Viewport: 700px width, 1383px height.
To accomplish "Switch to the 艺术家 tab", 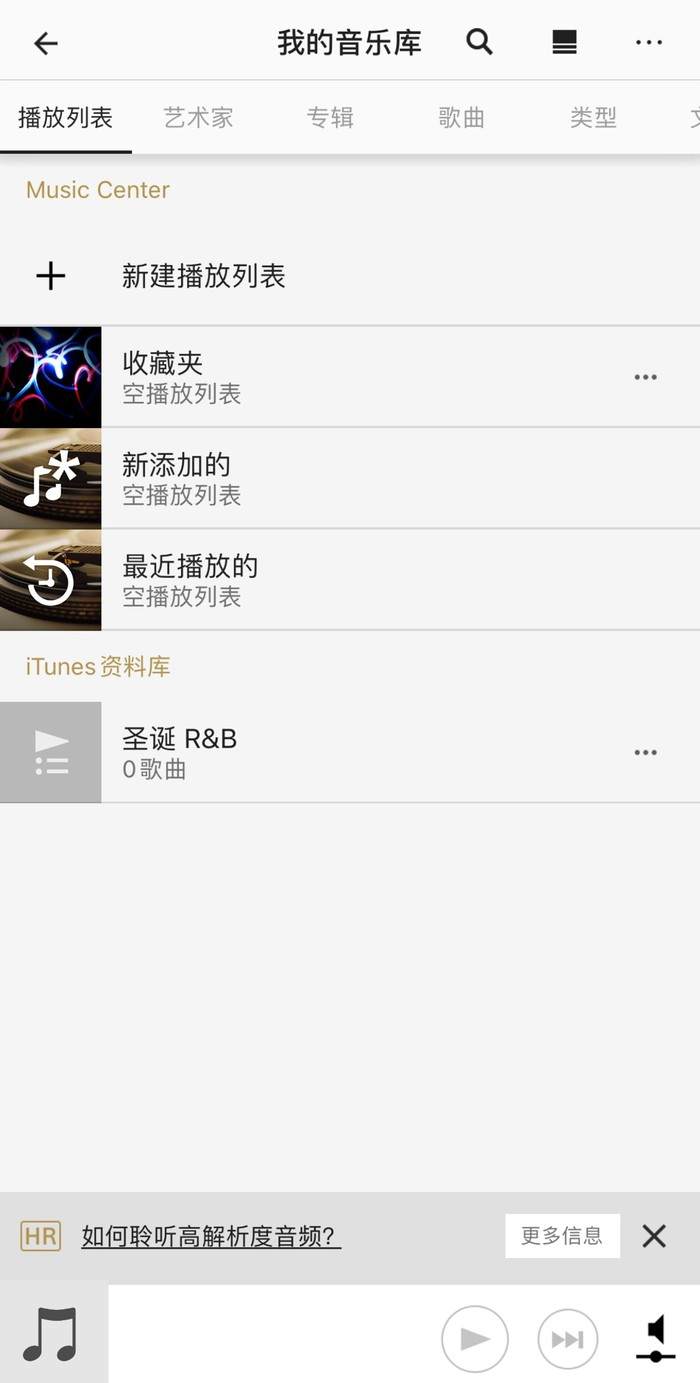I will coord(198,118).
